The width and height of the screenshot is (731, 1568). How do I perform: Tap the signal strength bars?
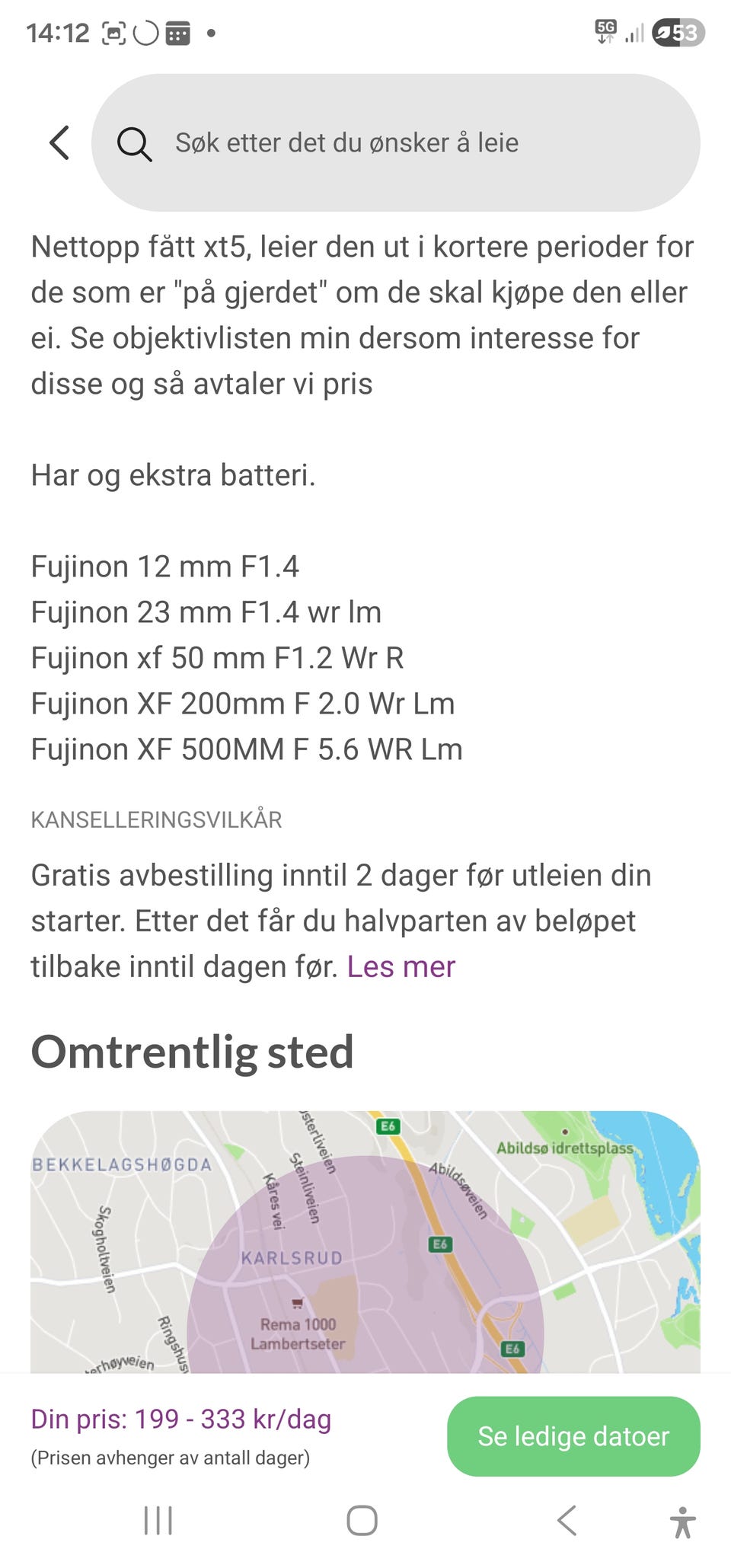(x=635, y=32)
